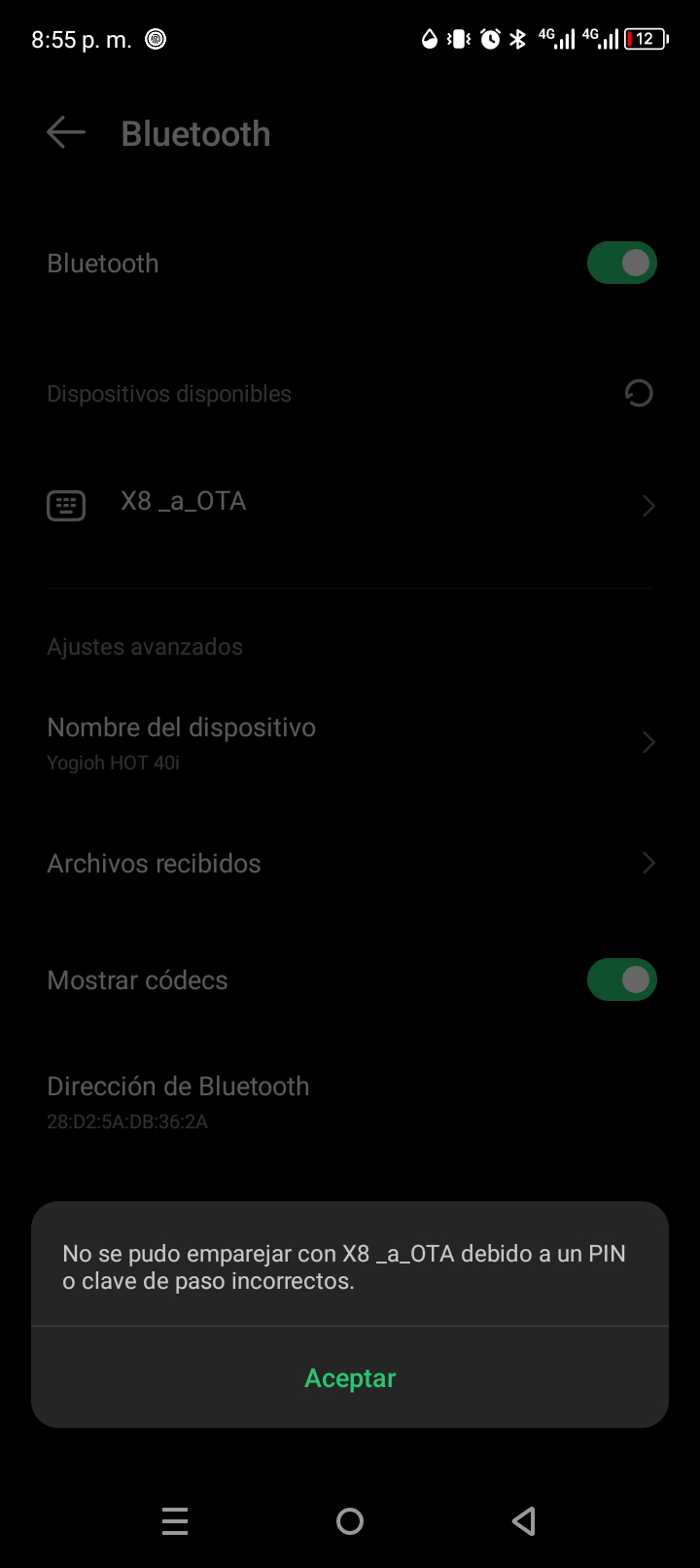The width and height of the screenshot is (700, 1568).
Task: Go to the system home screen
Action: (350, 1521)
